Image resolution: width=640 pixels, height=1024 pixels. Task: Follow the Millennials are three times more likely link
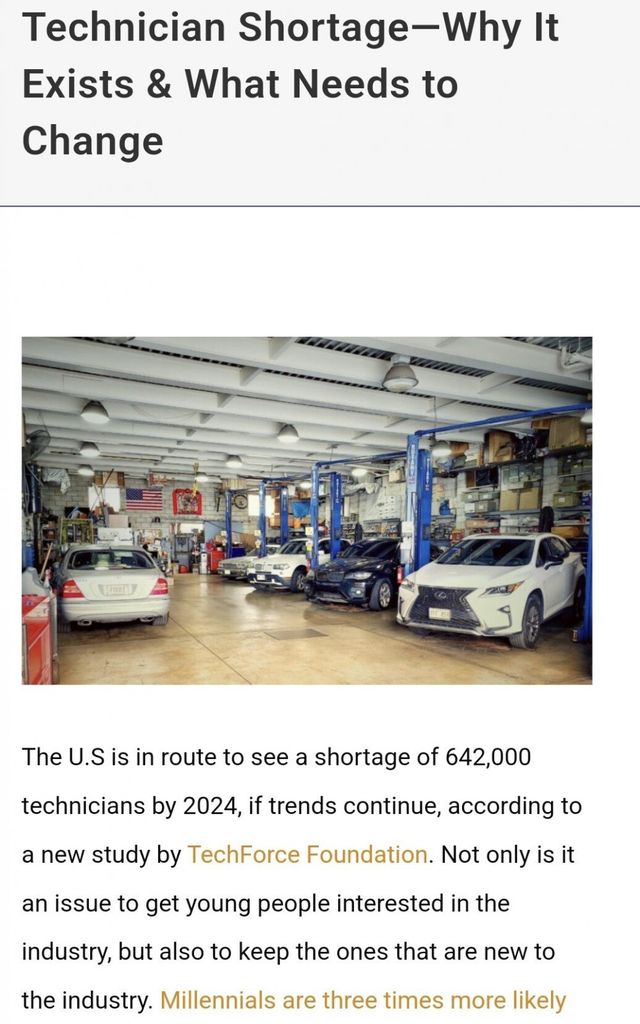click(363, 1000)
